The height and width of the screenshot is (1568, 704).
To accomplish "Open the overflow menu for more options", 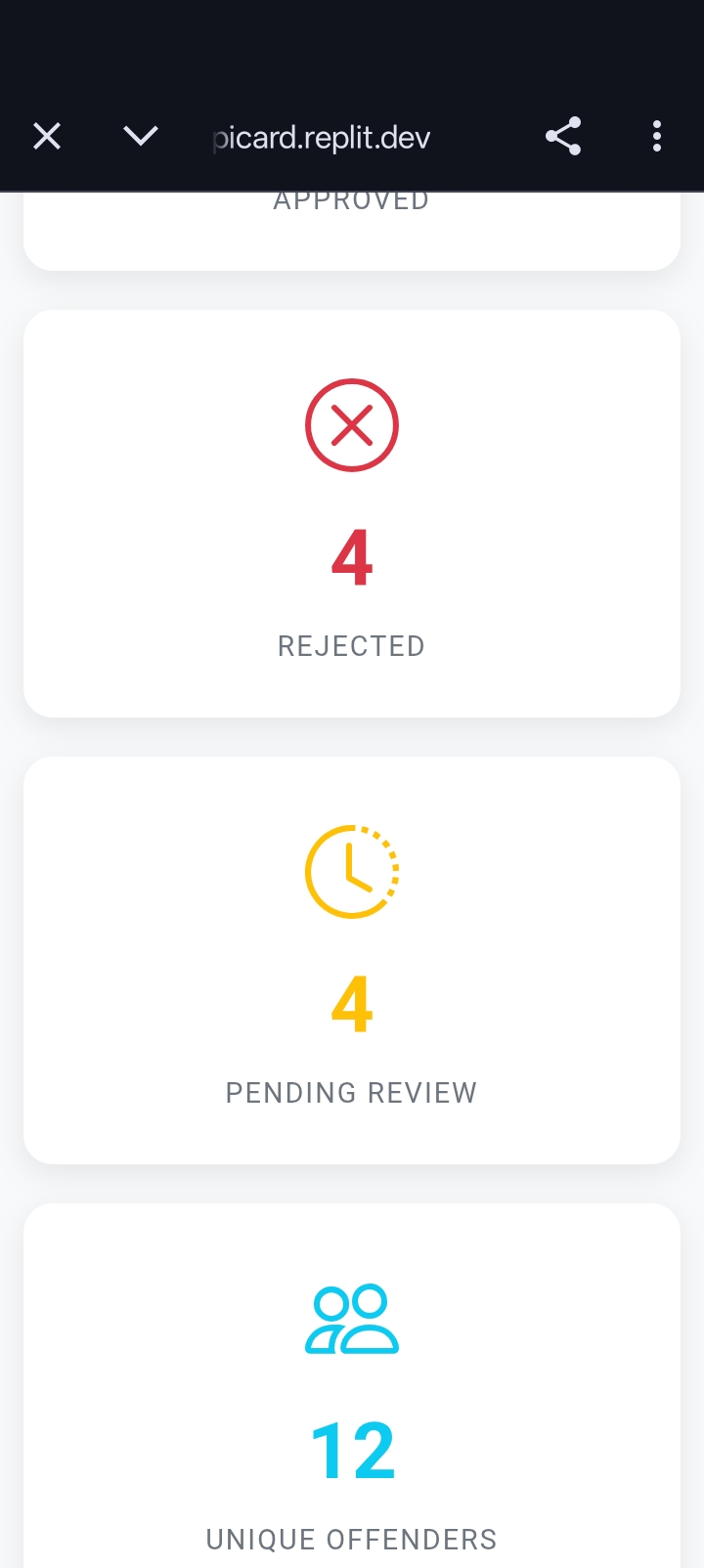I will pyautogui.click(x=656, y=136).
